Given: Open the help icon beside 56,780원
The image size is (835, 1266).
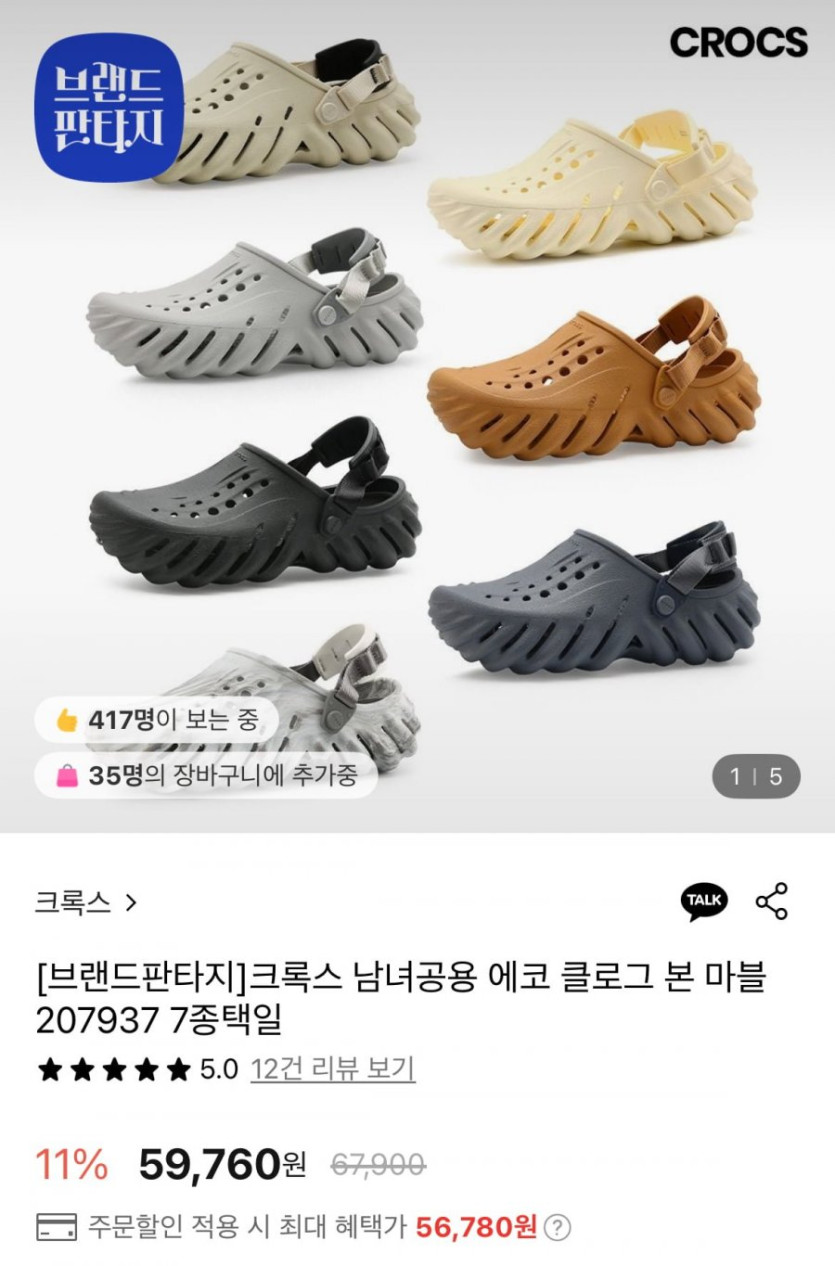Looking at the screenshot, I should (559, 1227).
